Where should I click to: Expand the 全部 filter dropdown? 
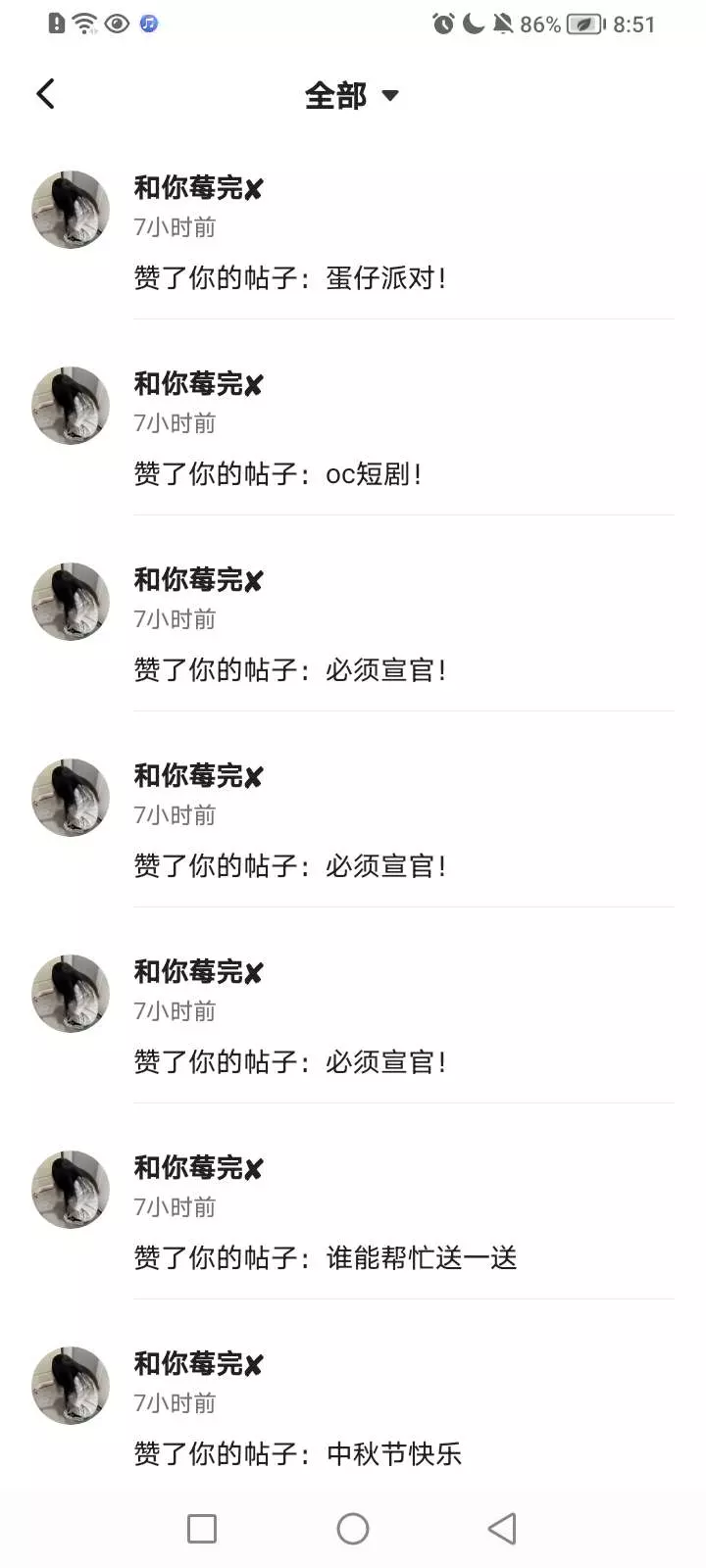tap(351, 95)
